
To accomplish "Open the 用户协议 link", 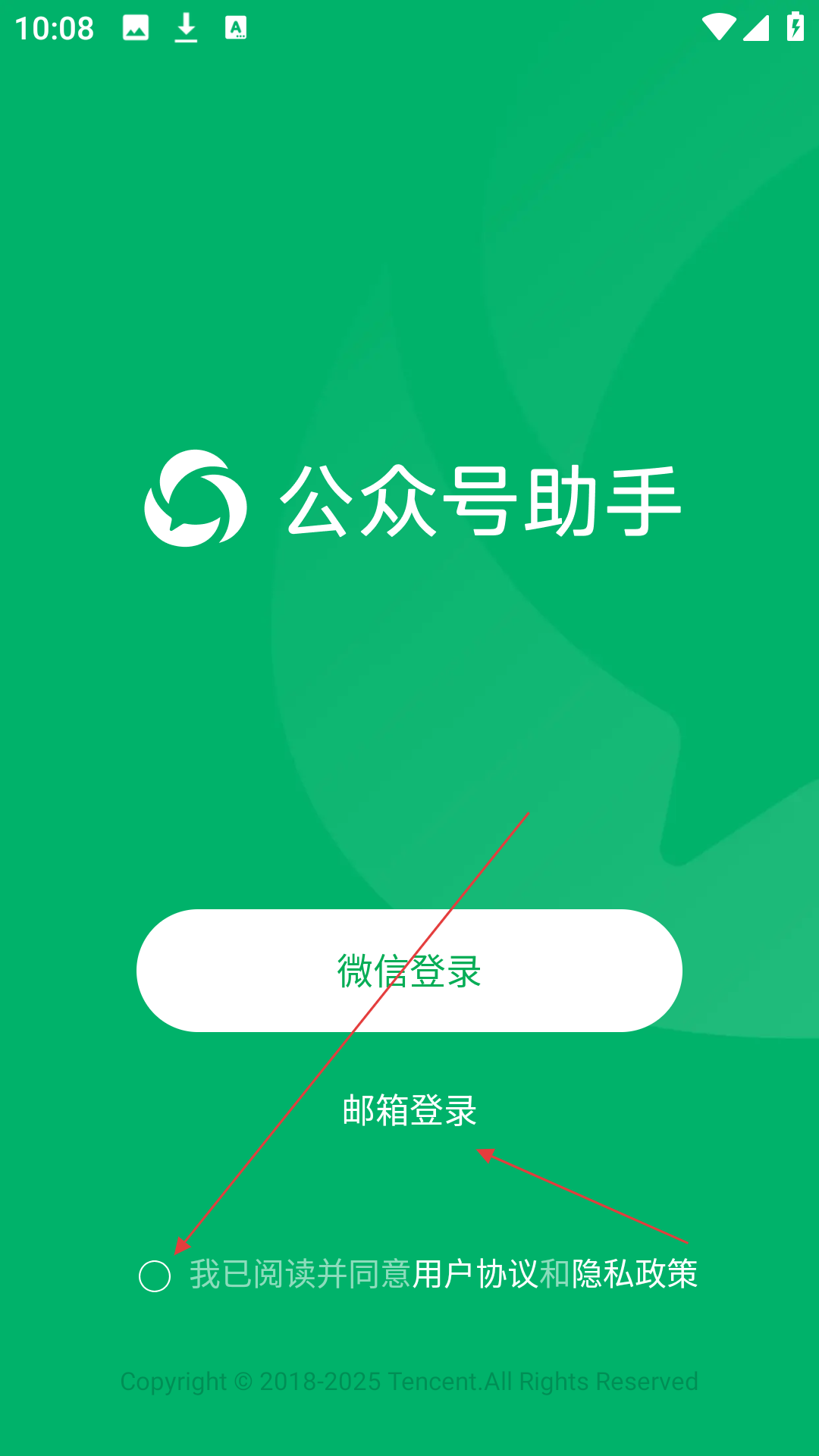I will point(476,1274).
